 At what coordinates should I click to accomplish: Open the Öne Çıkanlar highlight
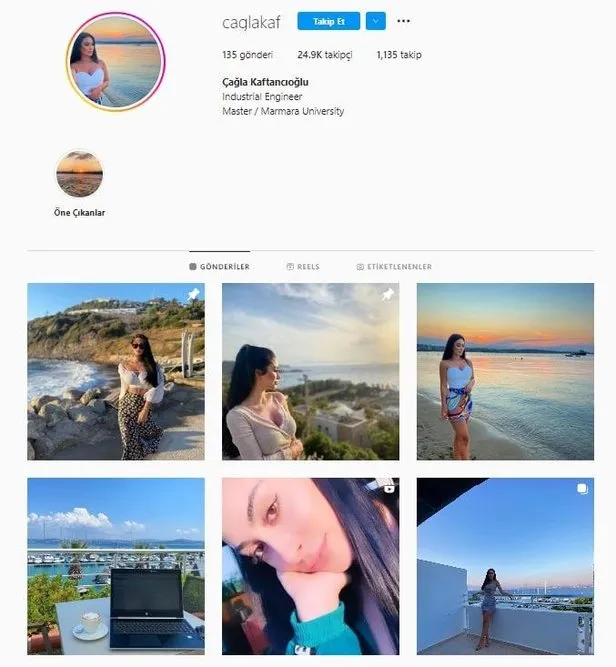[79, 174]
